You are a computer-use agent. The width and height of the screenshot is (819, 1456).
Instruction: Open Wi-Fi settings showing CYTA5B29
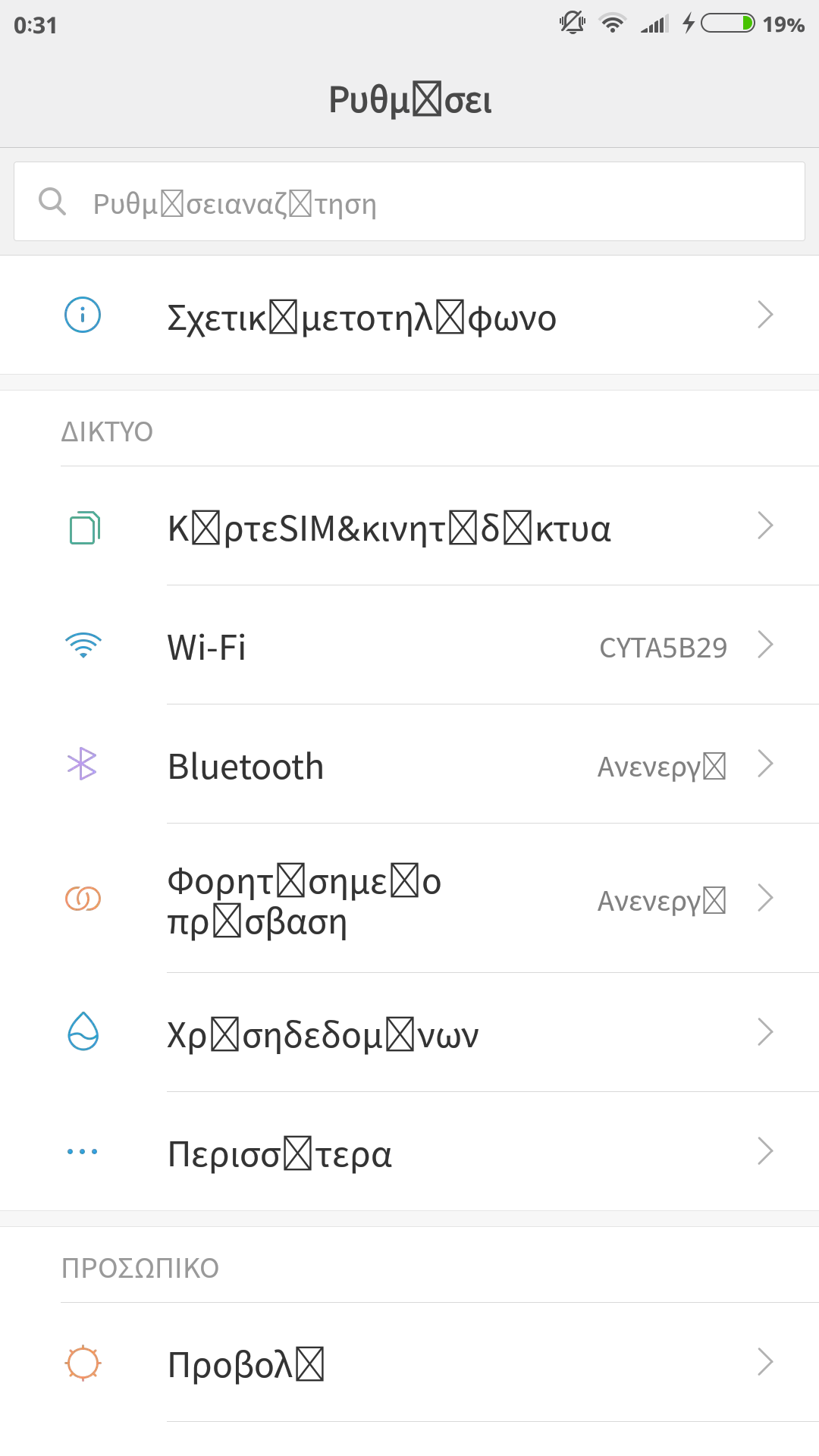[x=409, y=646]
